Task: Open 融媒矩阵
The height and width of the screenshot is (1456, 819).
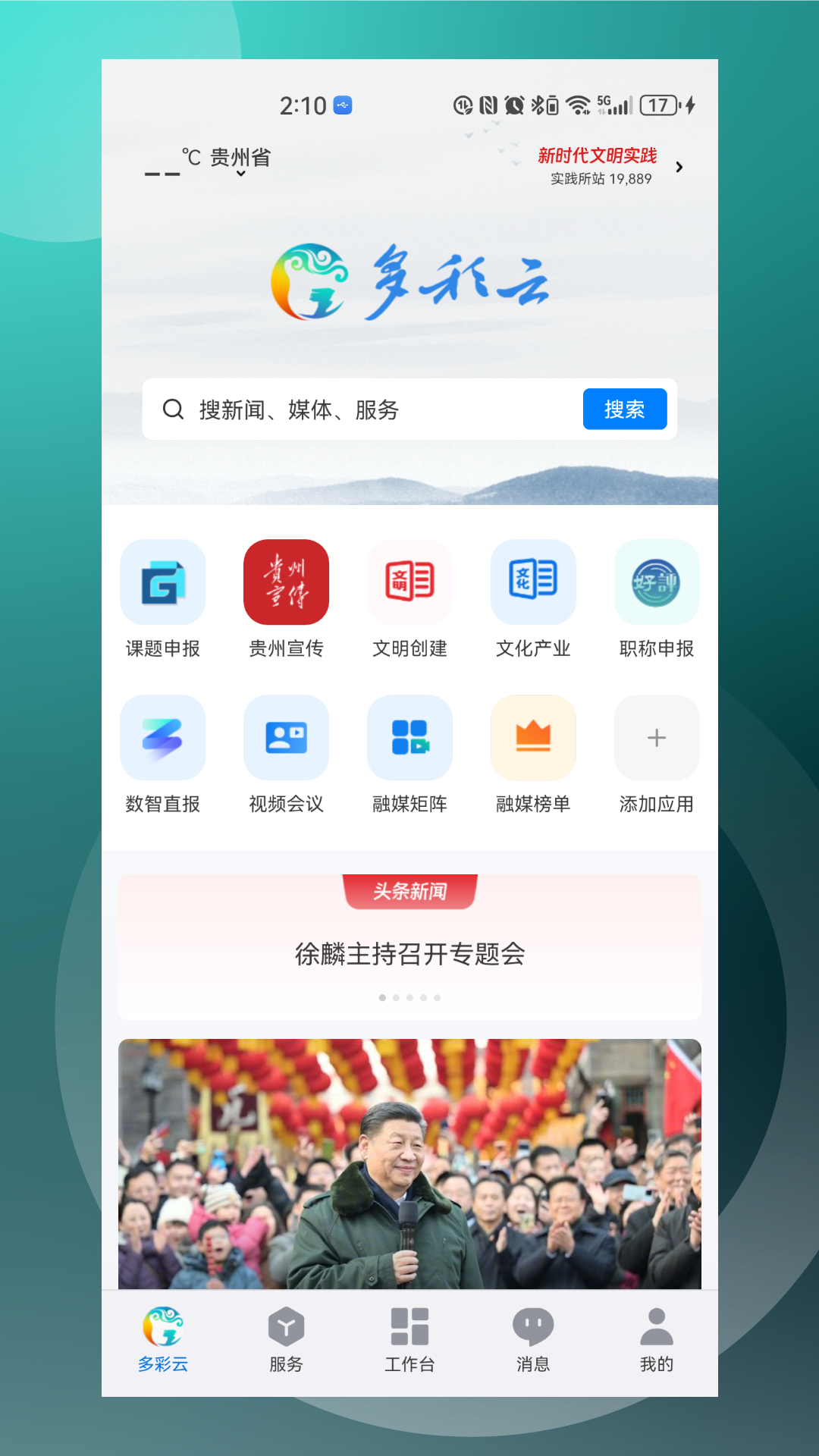Action: (x=409, y=755)
